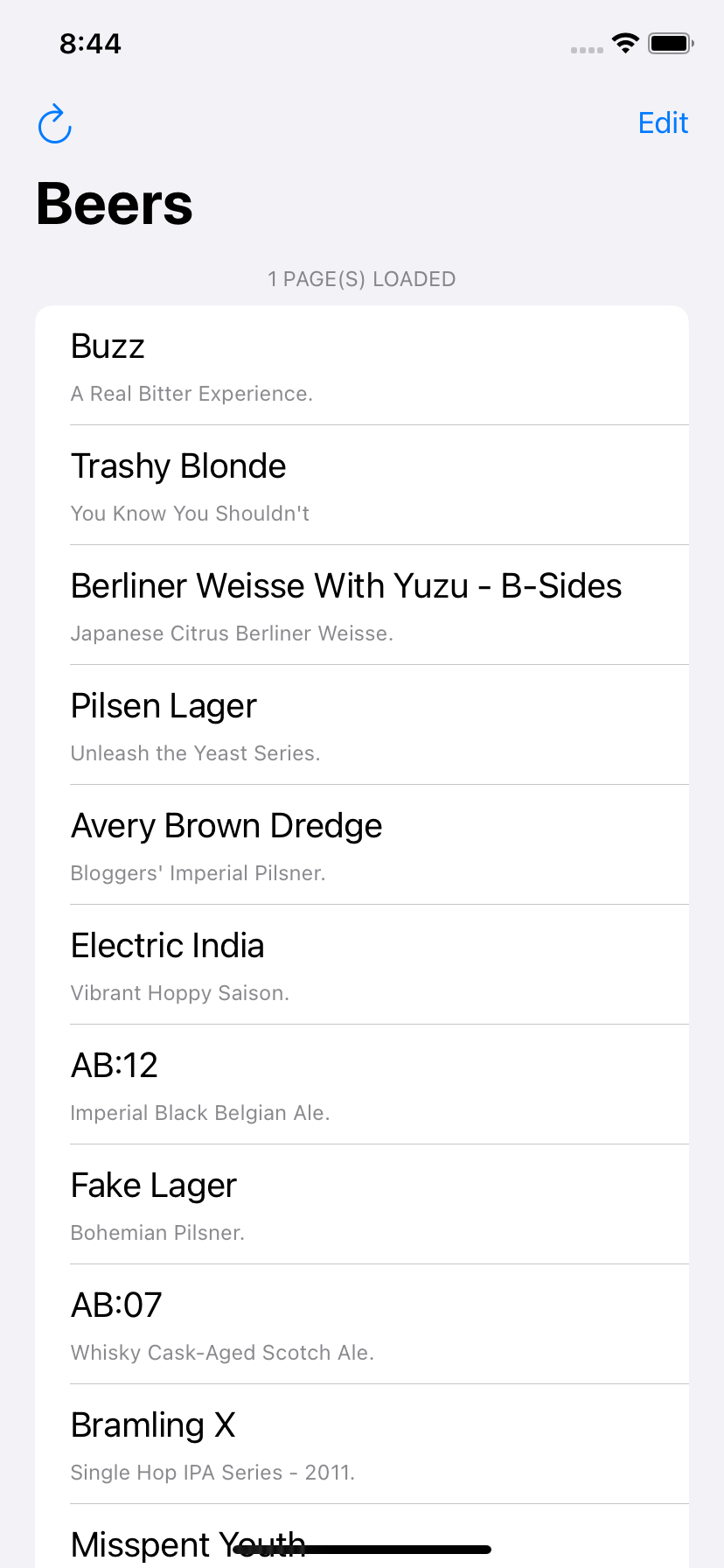The image size is (724, 1568).
Task: Tap the refresh icon
Action: 54,123
